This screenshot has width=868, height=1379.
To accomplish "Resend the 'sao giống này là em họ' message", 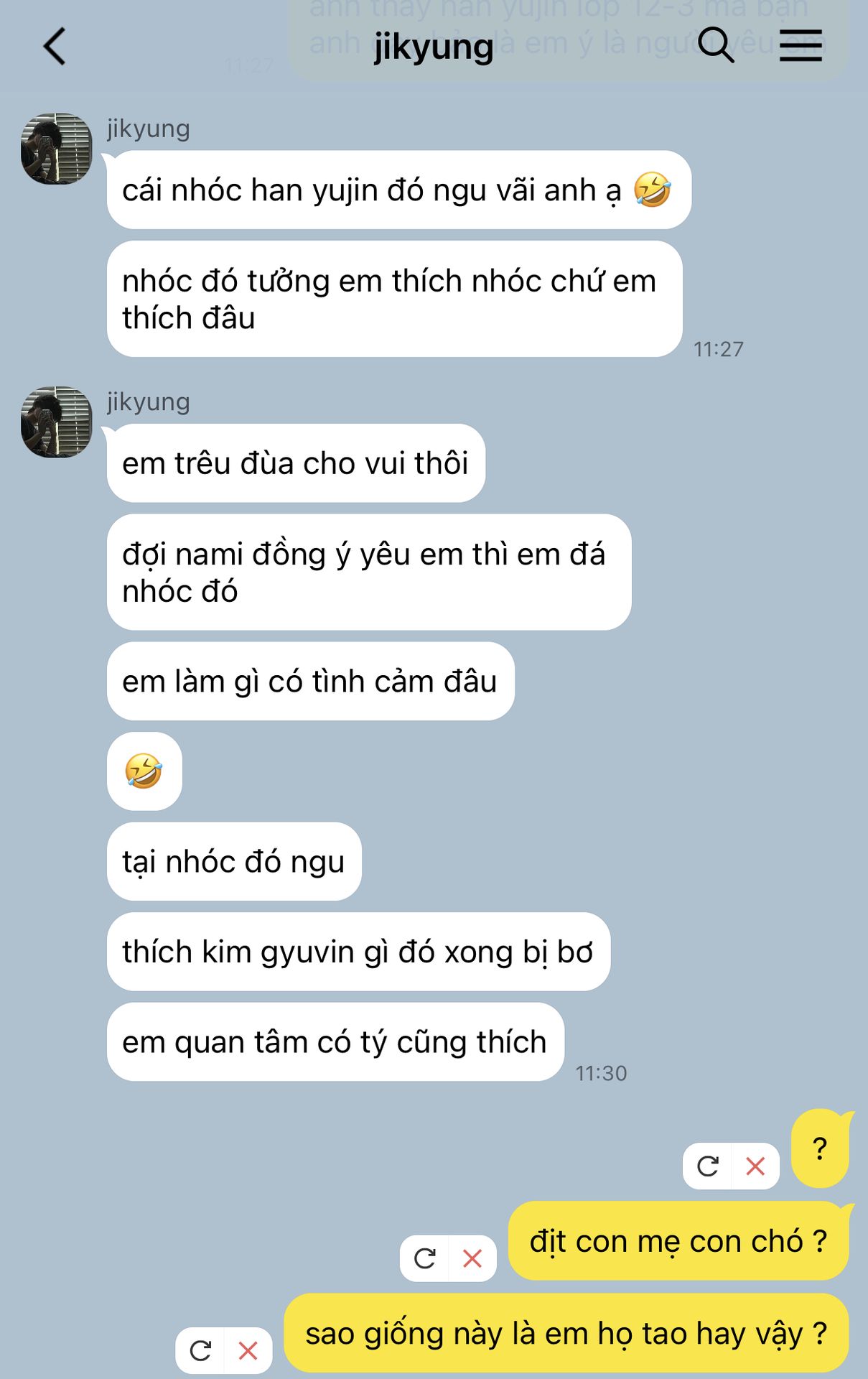I will (x=200, y=1351).
